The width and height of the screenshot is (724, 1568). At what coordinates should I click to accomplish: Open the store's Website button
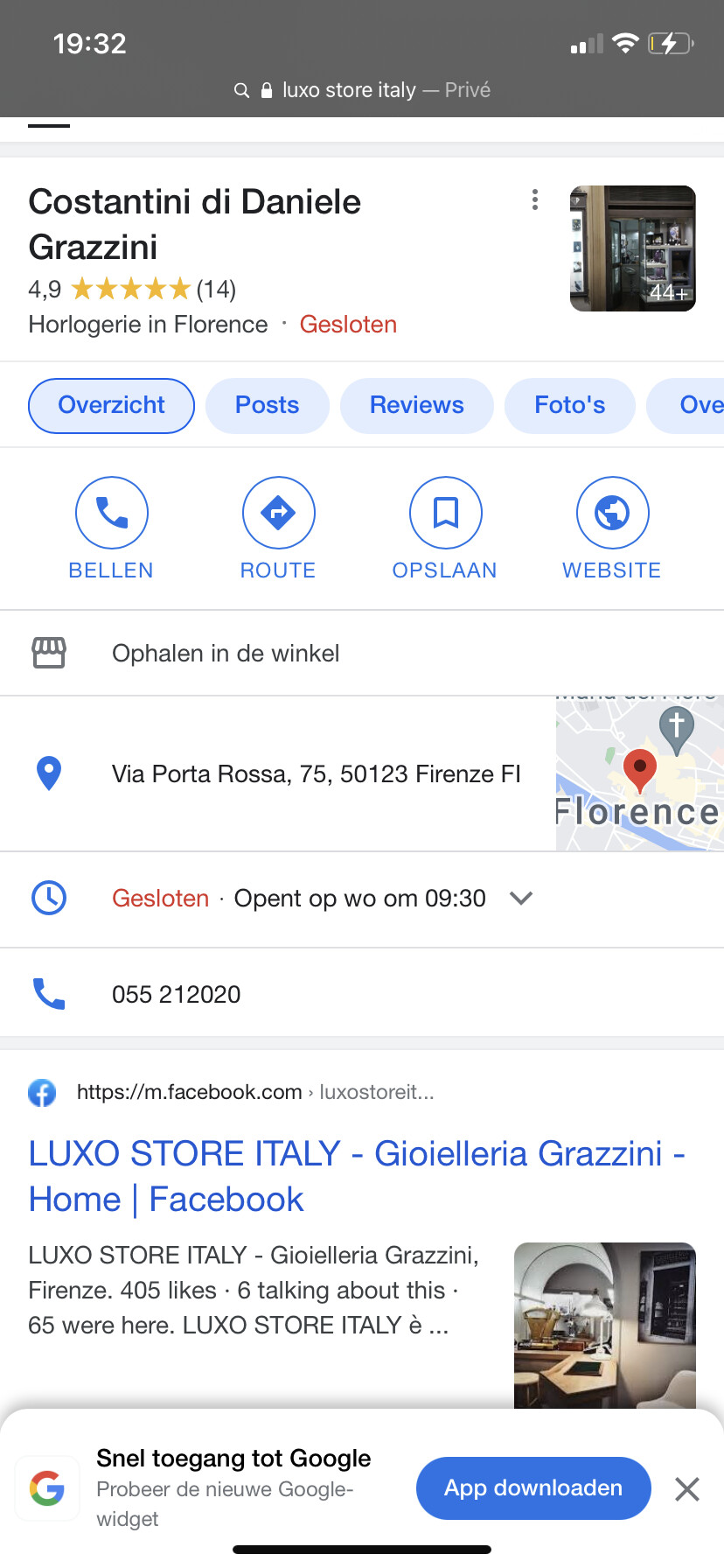(x=612, y=528)
